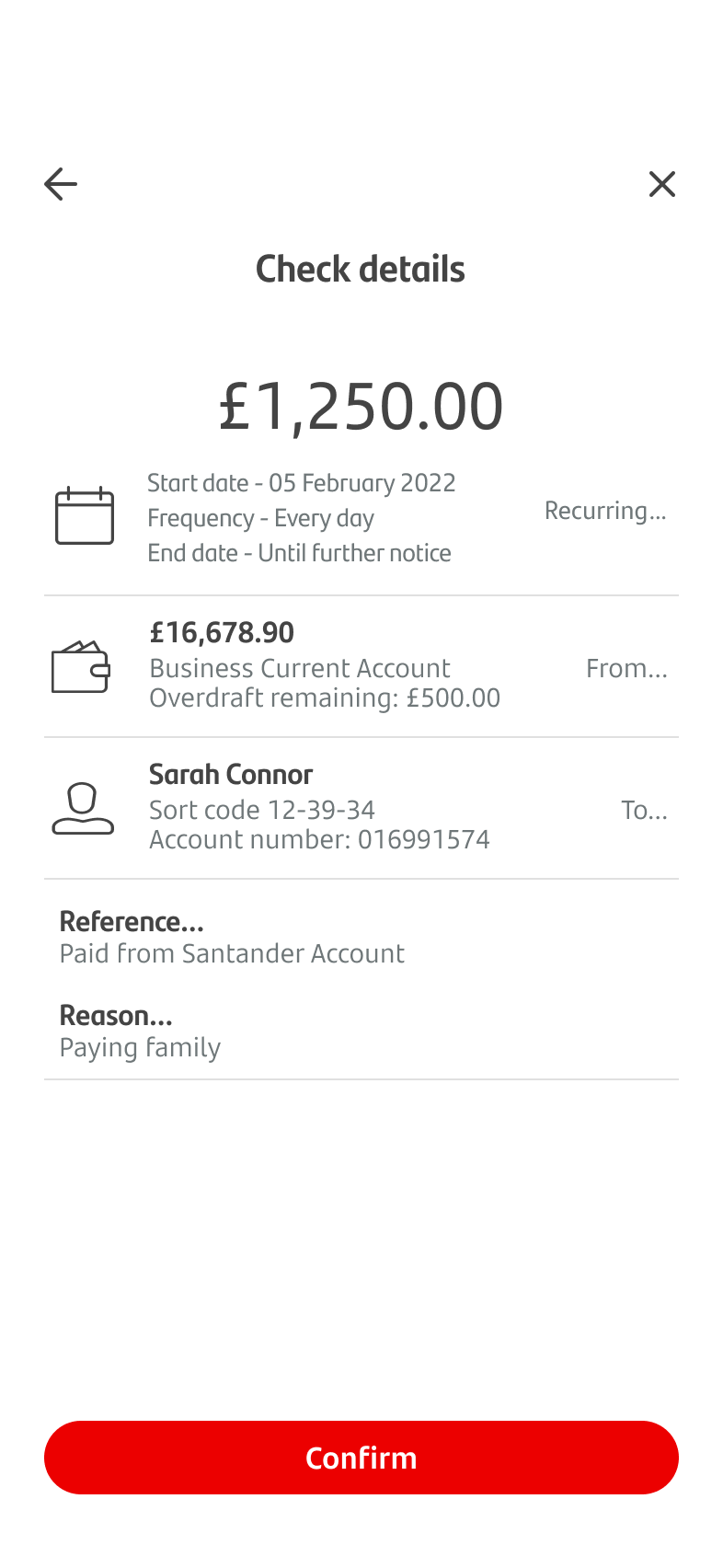723x1568 pixels.
Task: Confirm the £1,250.00 payment
Action: [361, 1458]
